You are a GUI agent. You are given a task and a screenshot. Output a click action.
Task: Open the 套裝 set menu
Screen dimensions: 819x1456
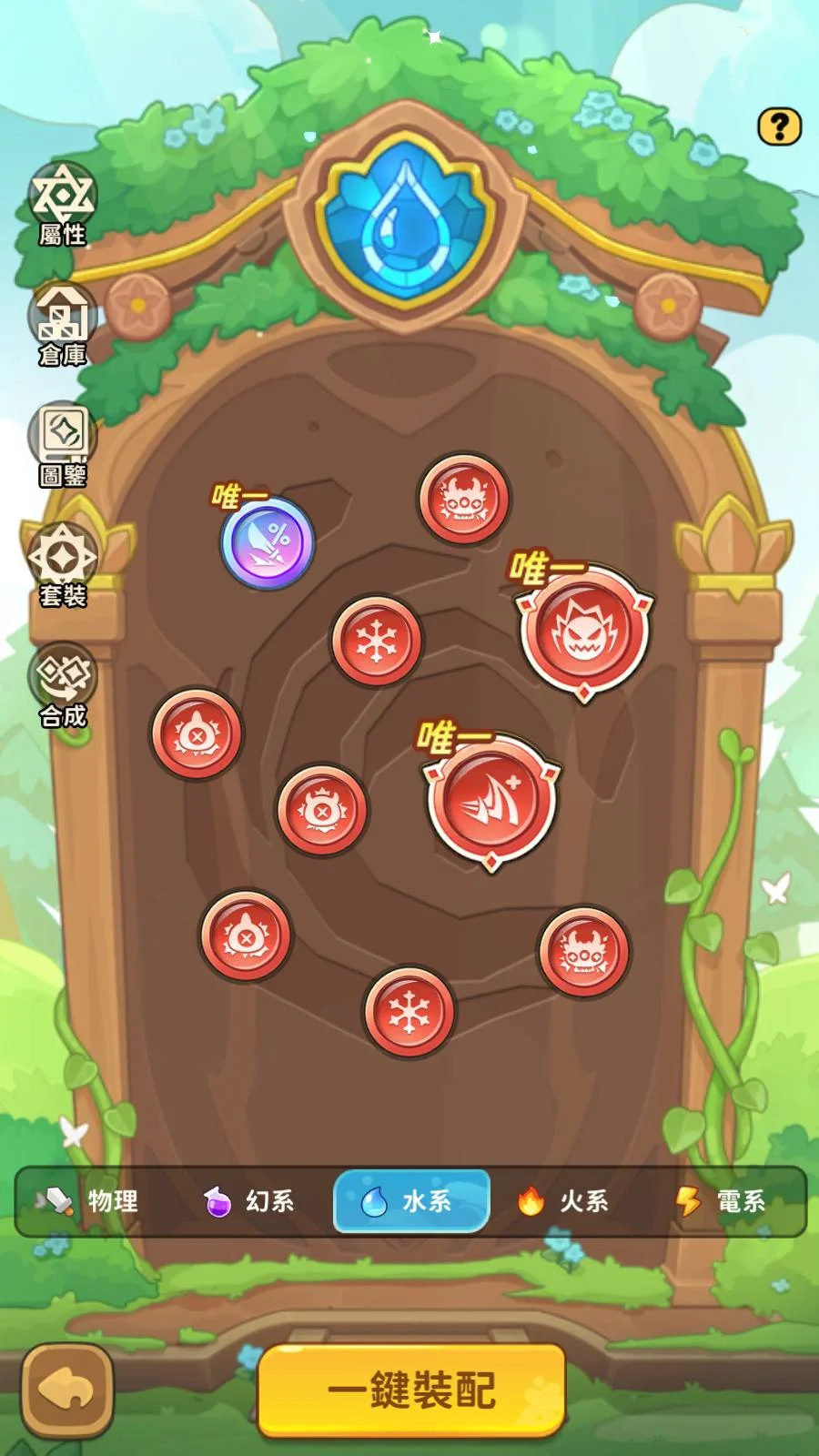point(63,565)
